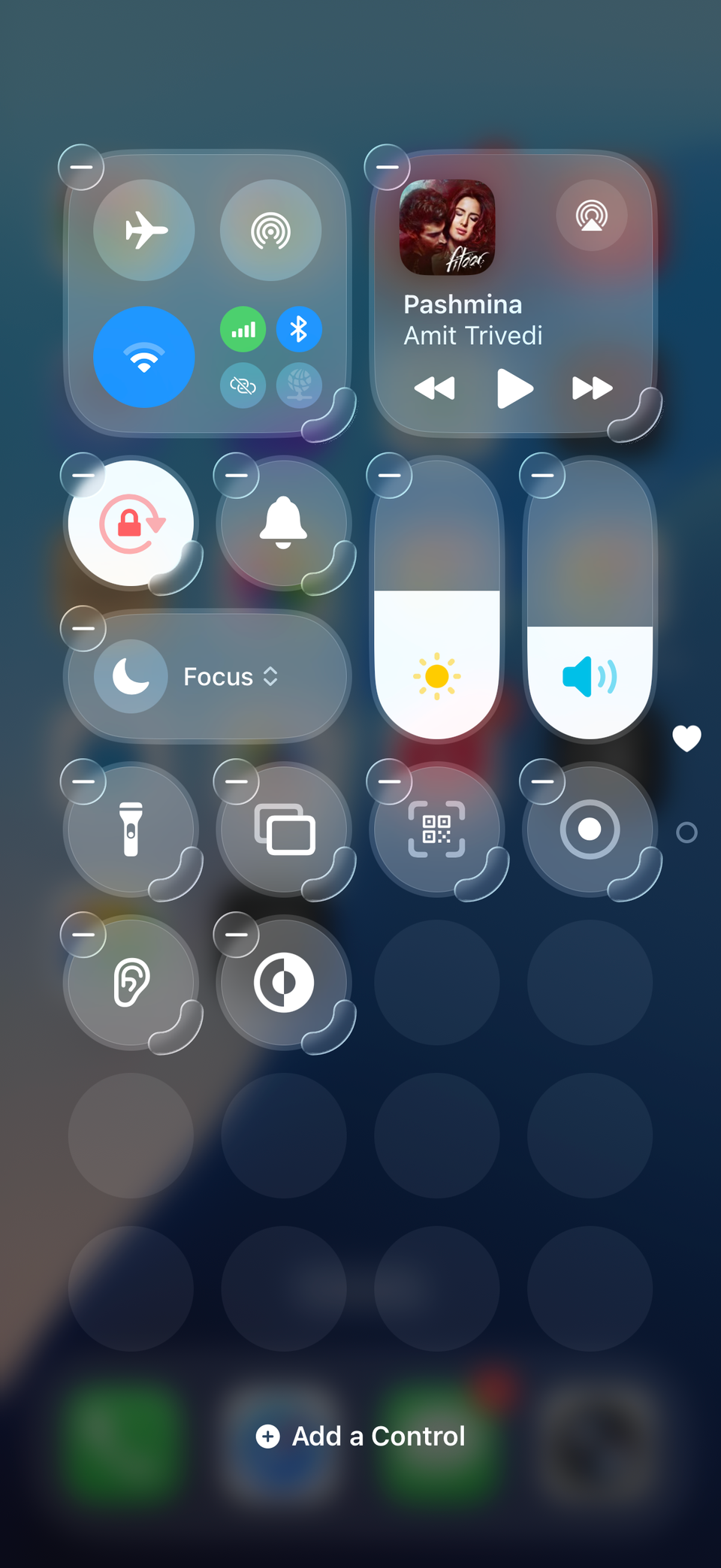Remove the screen recording control
The height and width of the screenshot is (1568, 721).
[x=542, y=781]
